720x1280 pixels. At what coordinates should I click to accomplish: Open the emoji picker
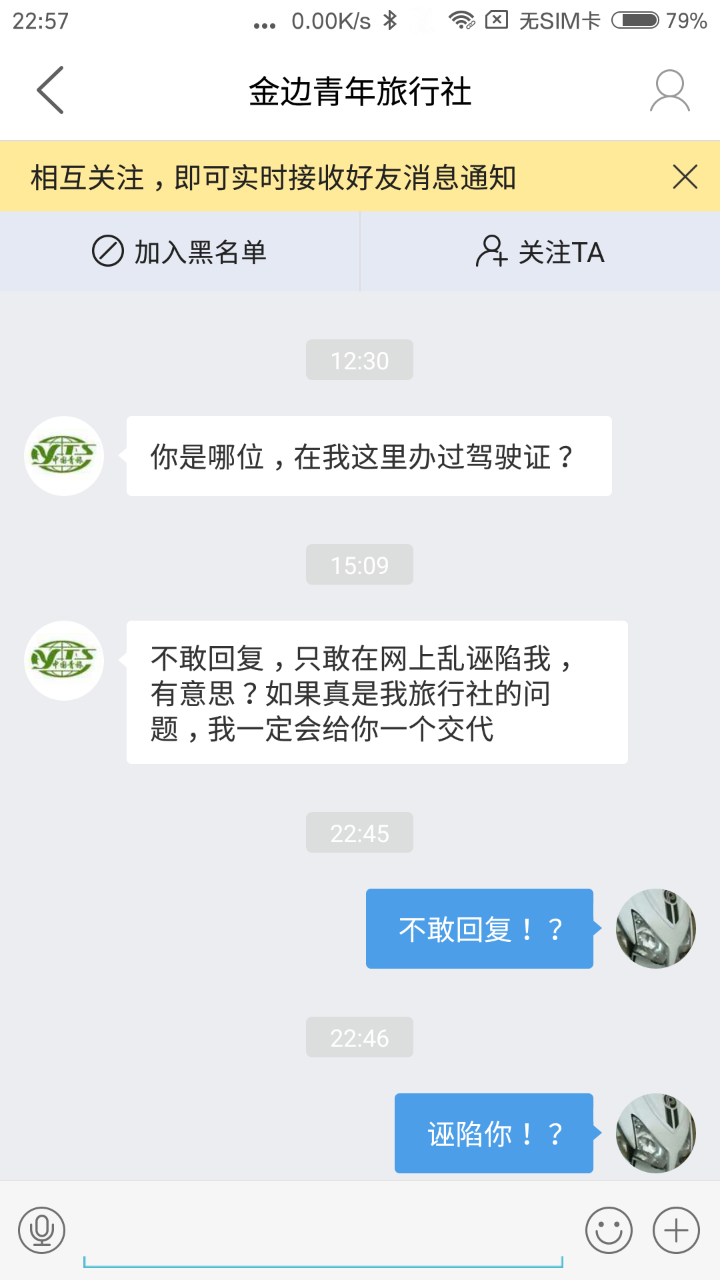click(x=609, y=1230)
